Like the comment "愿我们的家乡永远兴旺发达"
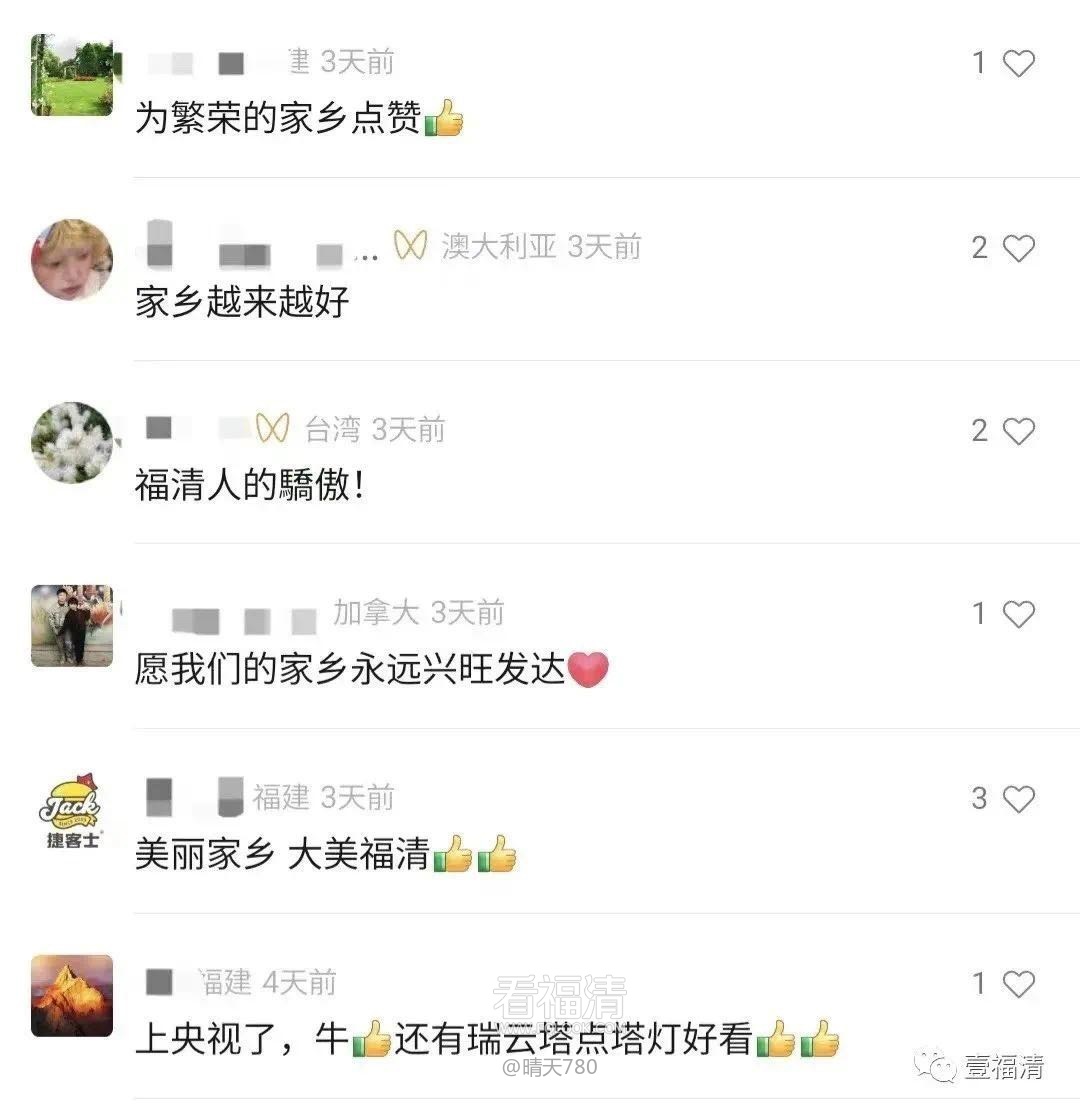1080x1115 pixels. tap(1018, 614)
